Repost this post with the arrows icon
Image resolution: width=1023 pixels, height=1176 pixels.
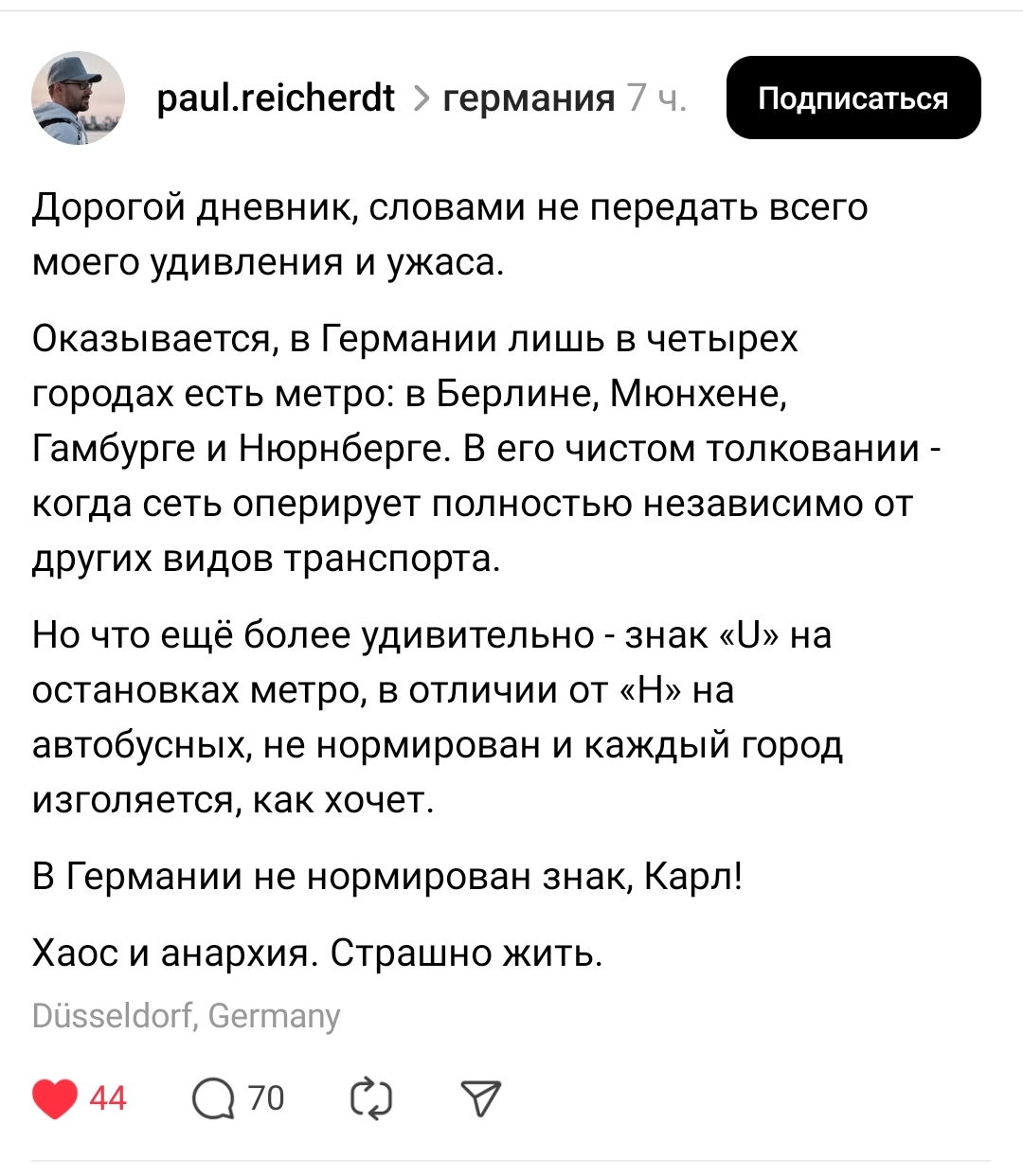pos(370,1098)
